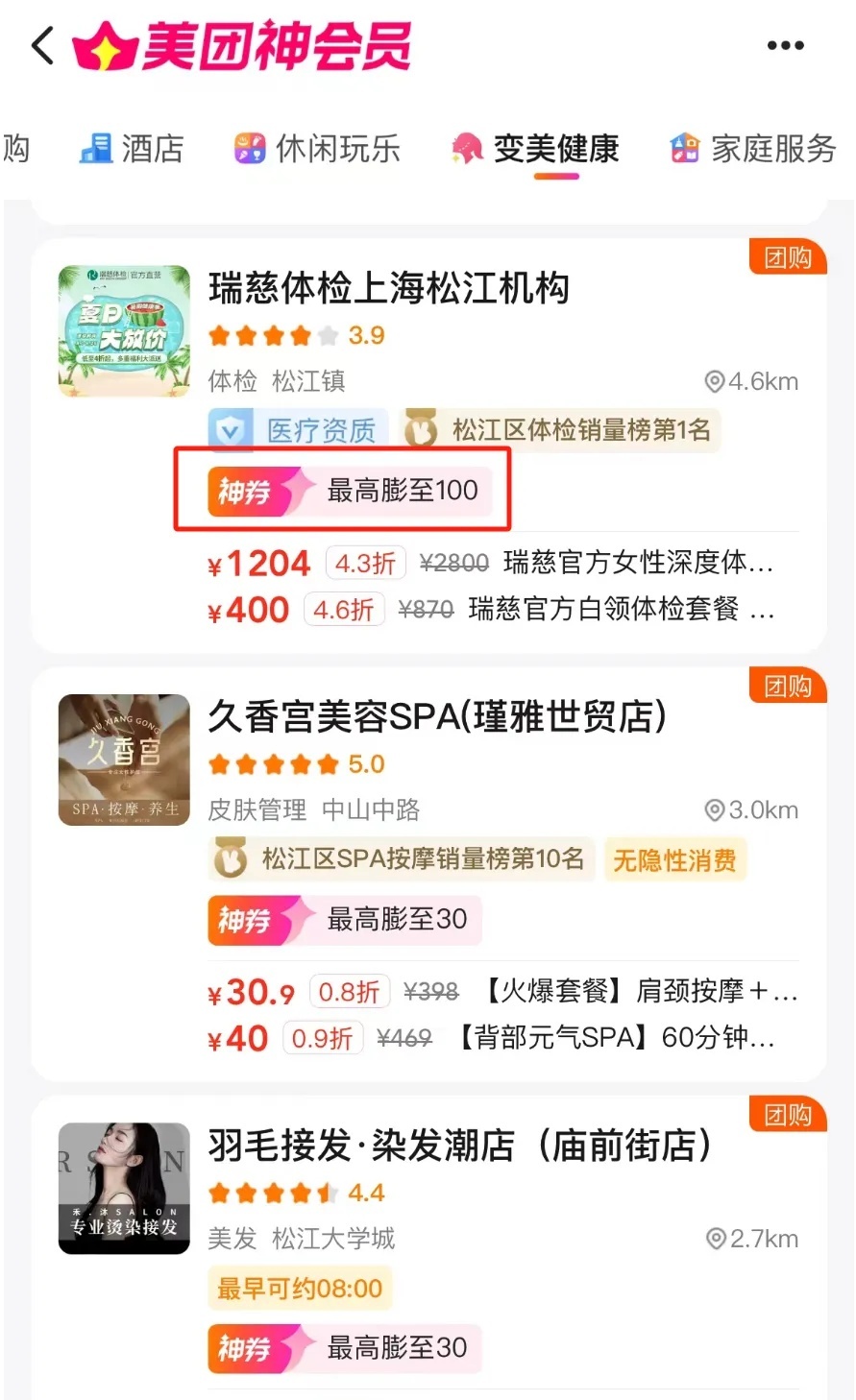Open the three-dot overflow menu
This screenshot has height=1400, width=856.
pos(785,45)
